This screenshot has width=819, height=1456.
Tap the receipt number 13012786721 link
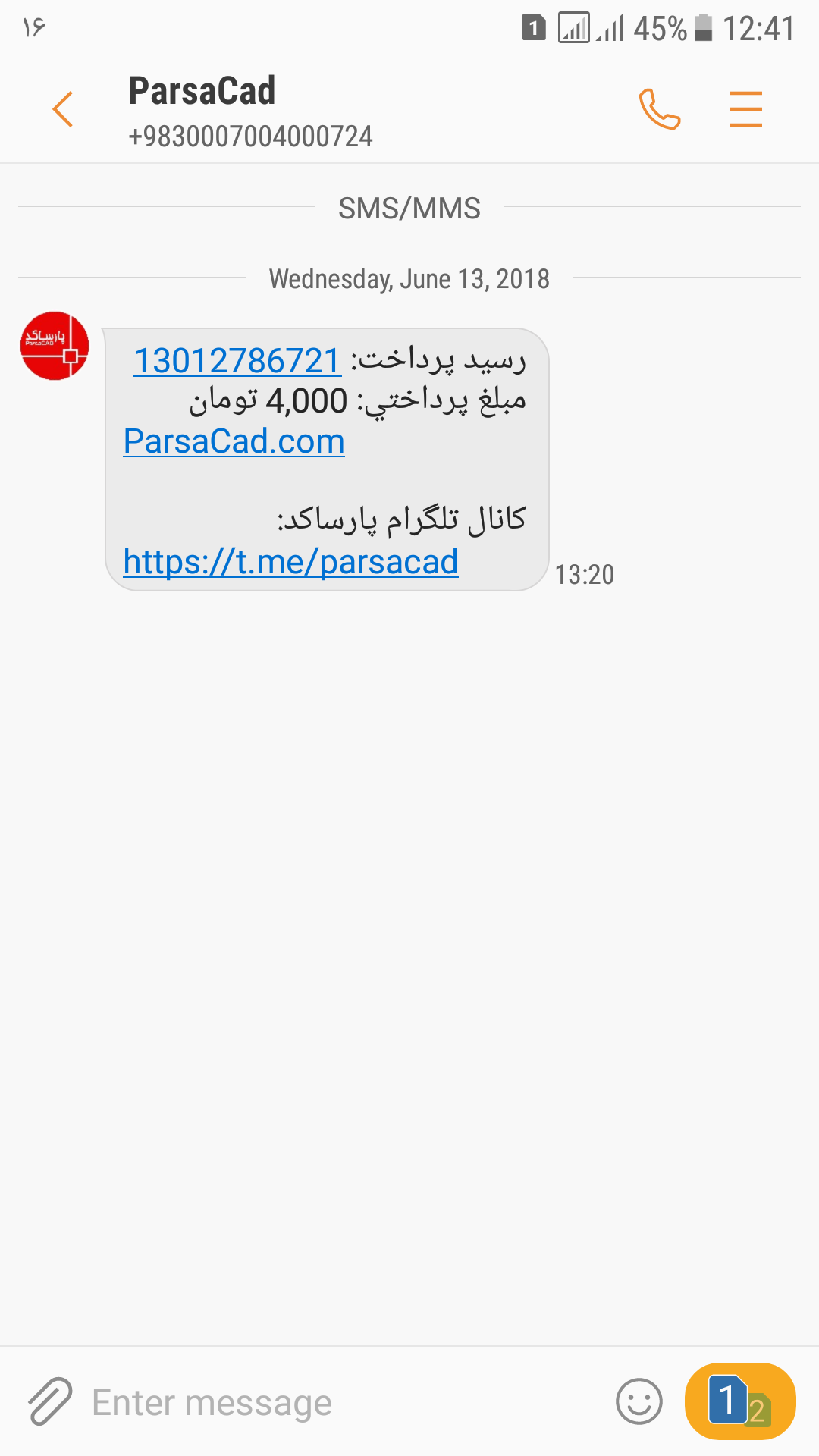coord(237,361)
